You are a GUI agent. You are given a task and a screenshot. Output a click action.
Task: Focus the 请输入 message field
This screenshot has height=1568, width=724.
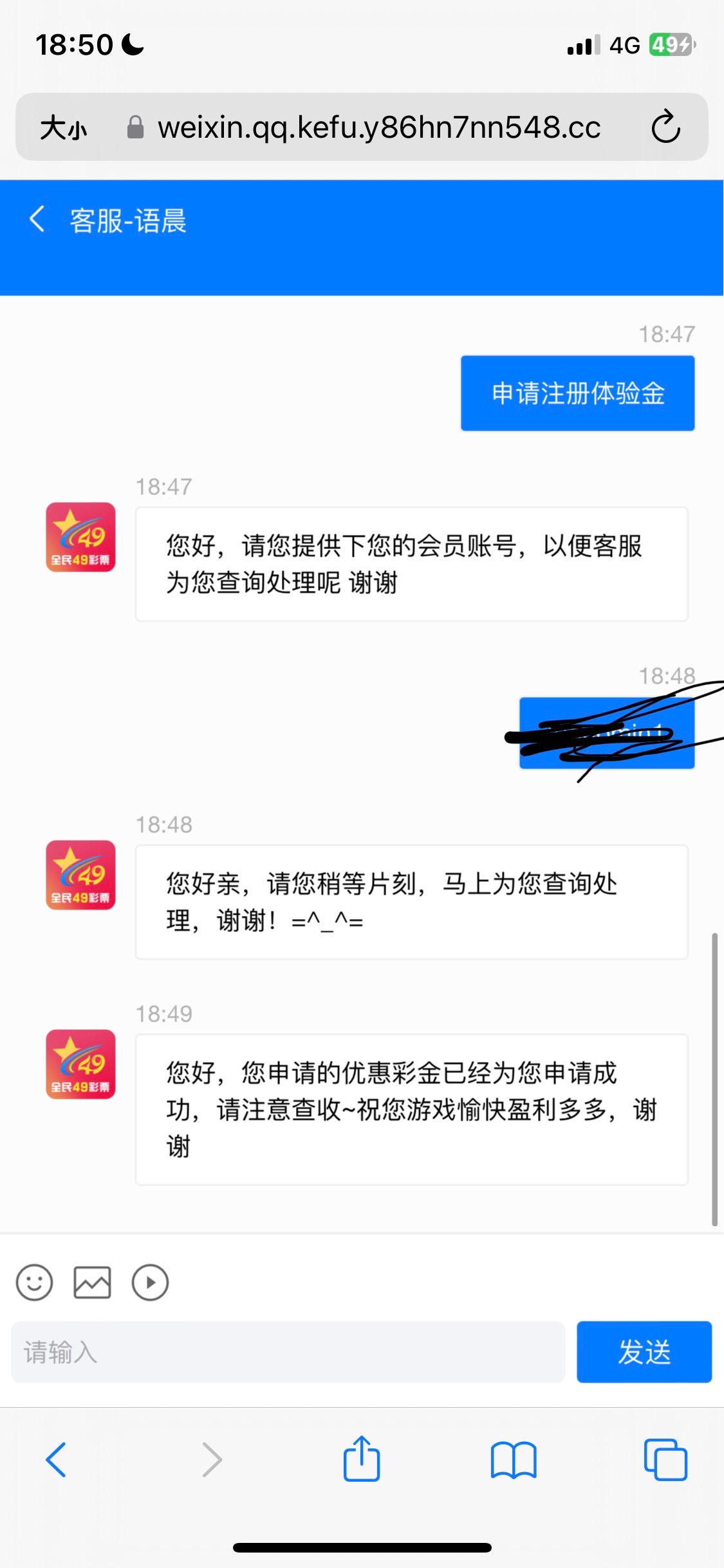coord(288,1352)
